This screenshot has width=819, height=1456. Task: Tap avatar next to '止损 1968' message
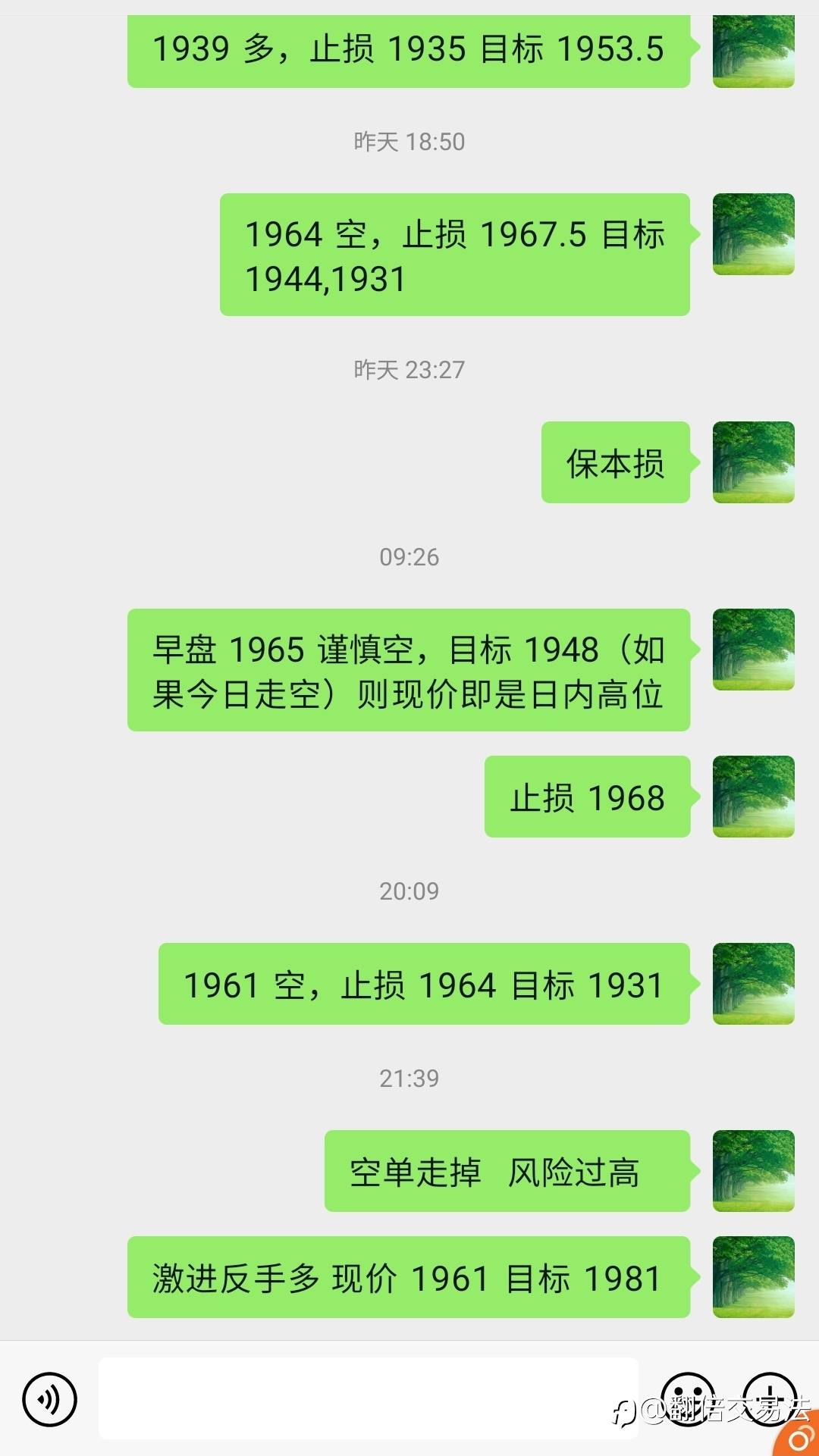(753, 797)
